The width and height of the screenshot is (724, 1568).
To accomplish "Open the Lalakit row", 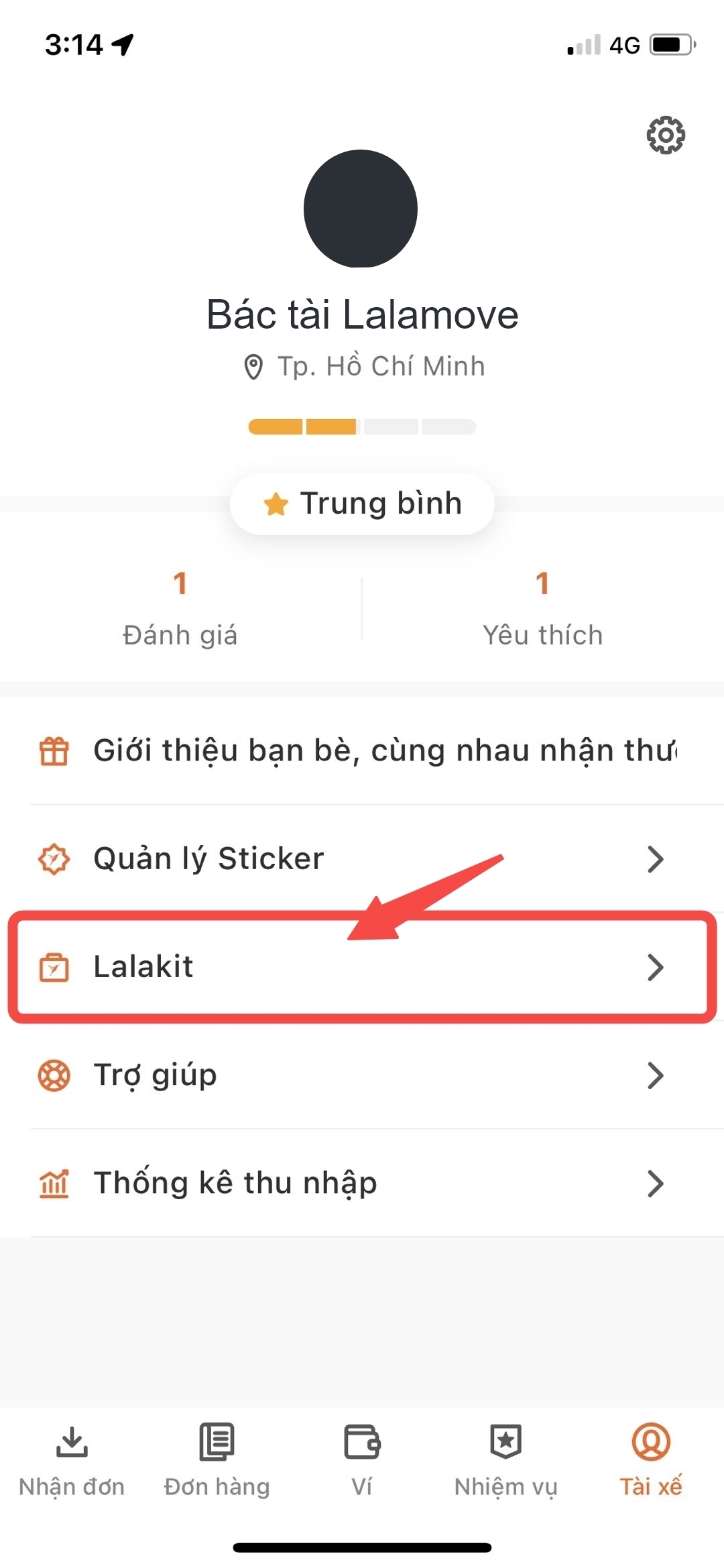I will [x=362, y=967].
